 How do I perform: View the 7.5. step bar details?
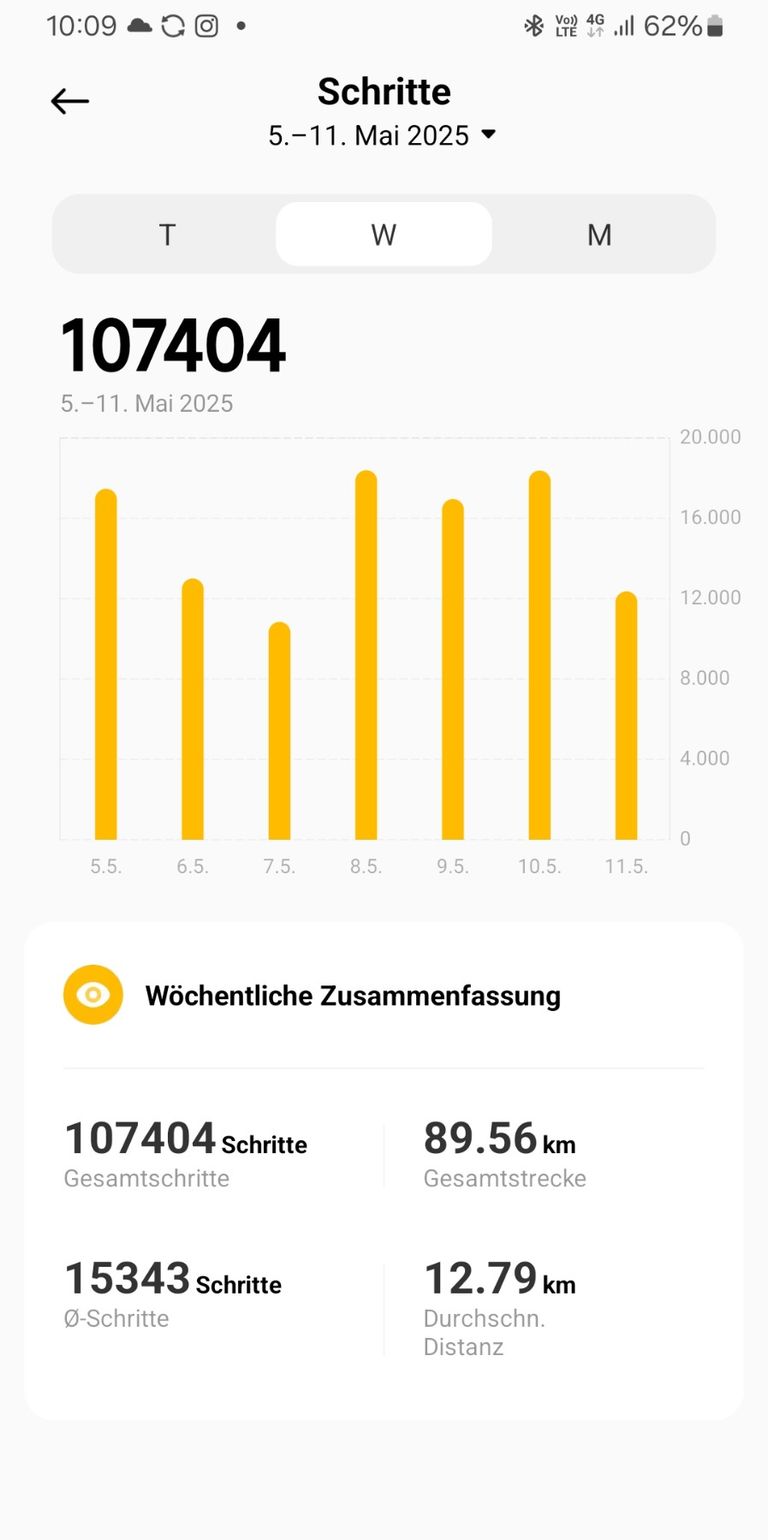279,731
